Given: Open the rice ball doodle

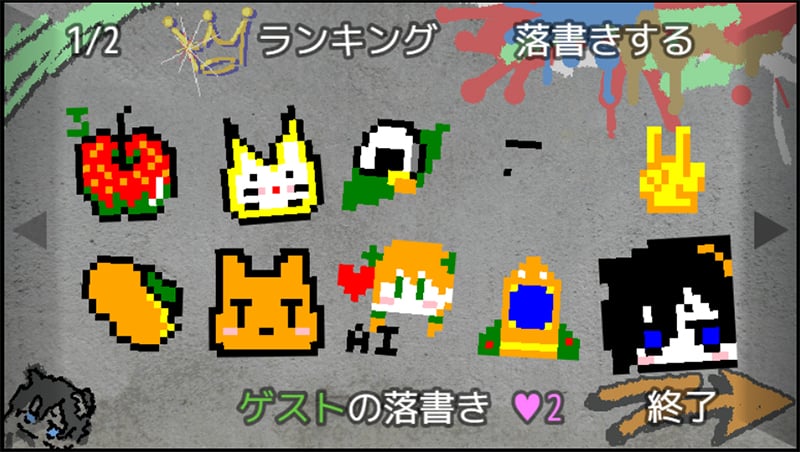Looking at the screenshot, I should point(393,165).
